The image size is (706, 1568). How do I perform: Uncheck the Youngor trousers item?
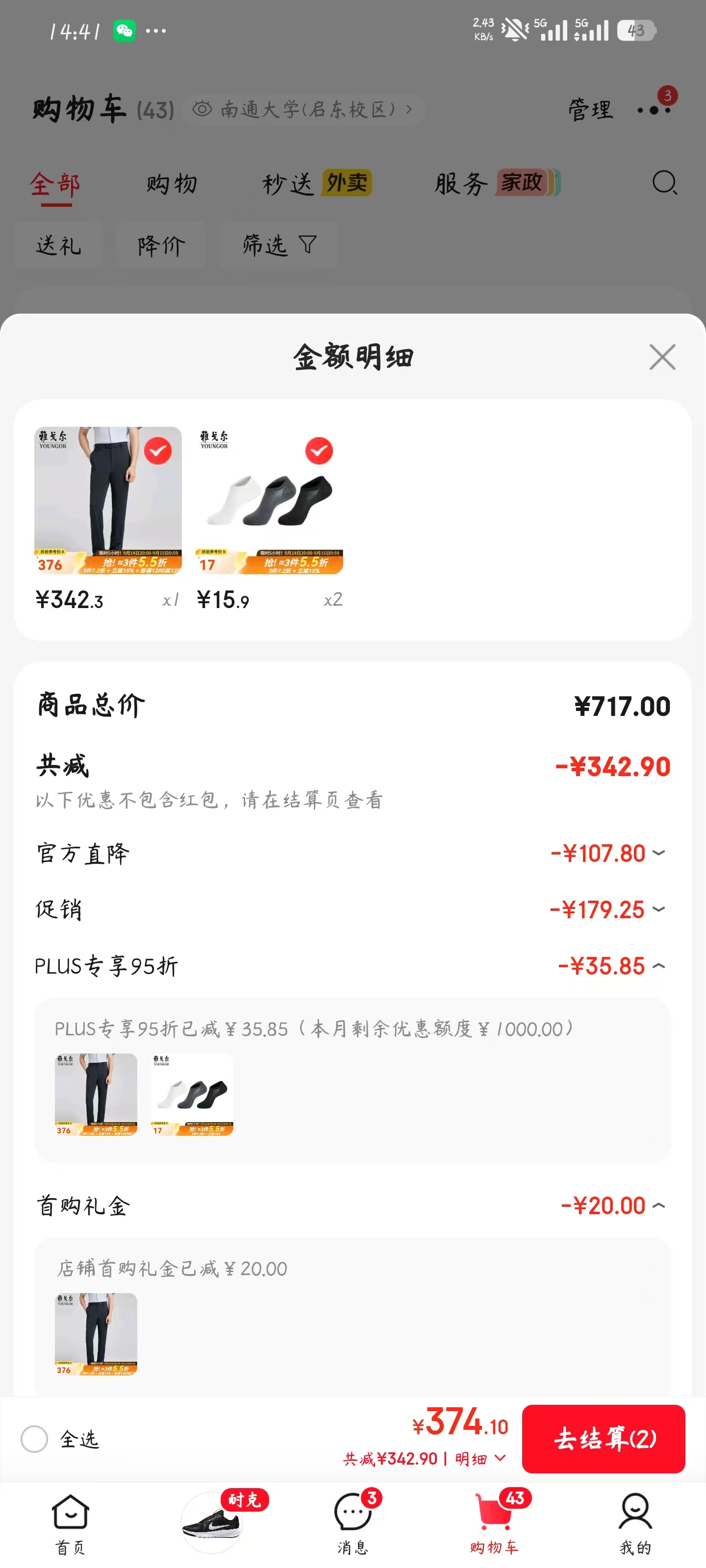(158, 451)
